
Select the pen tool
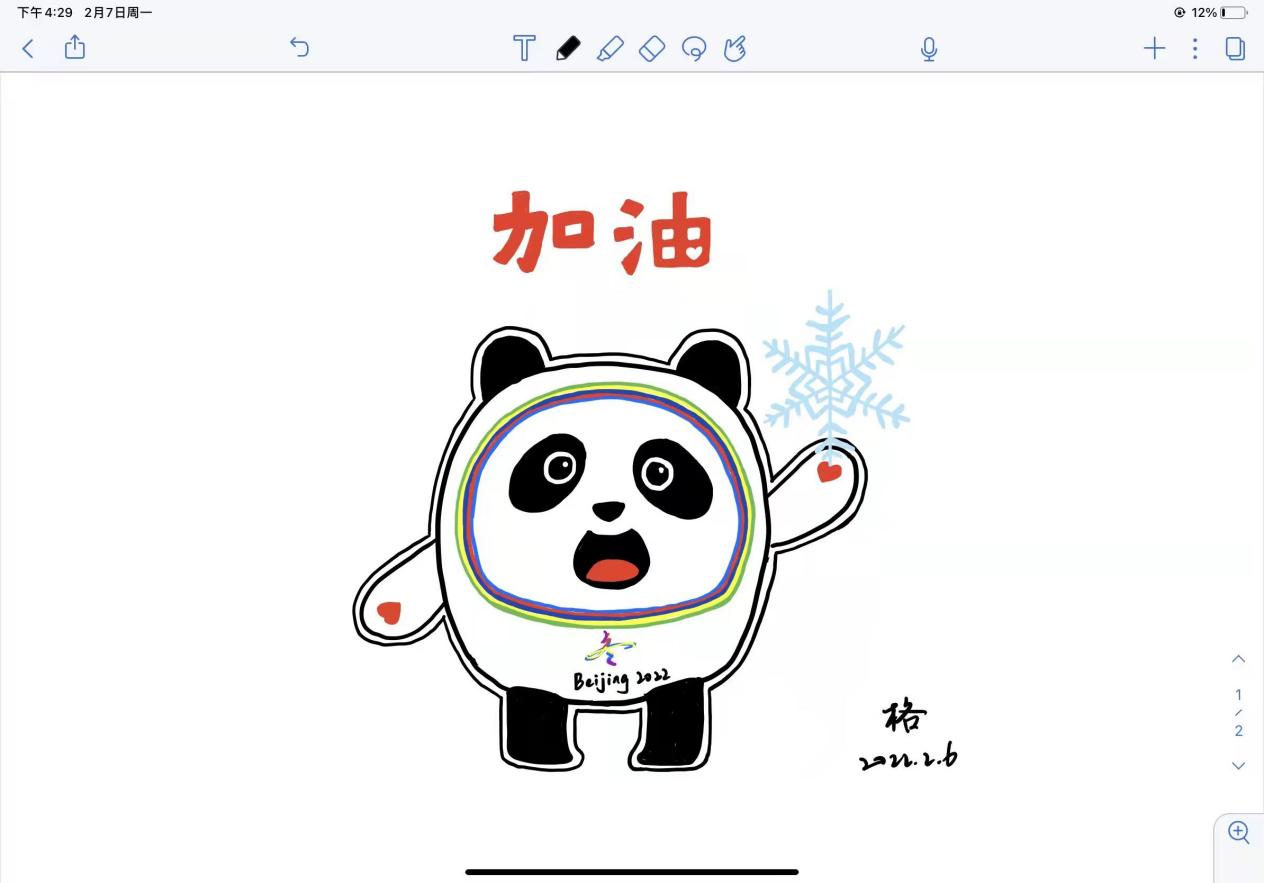(567, 48)
